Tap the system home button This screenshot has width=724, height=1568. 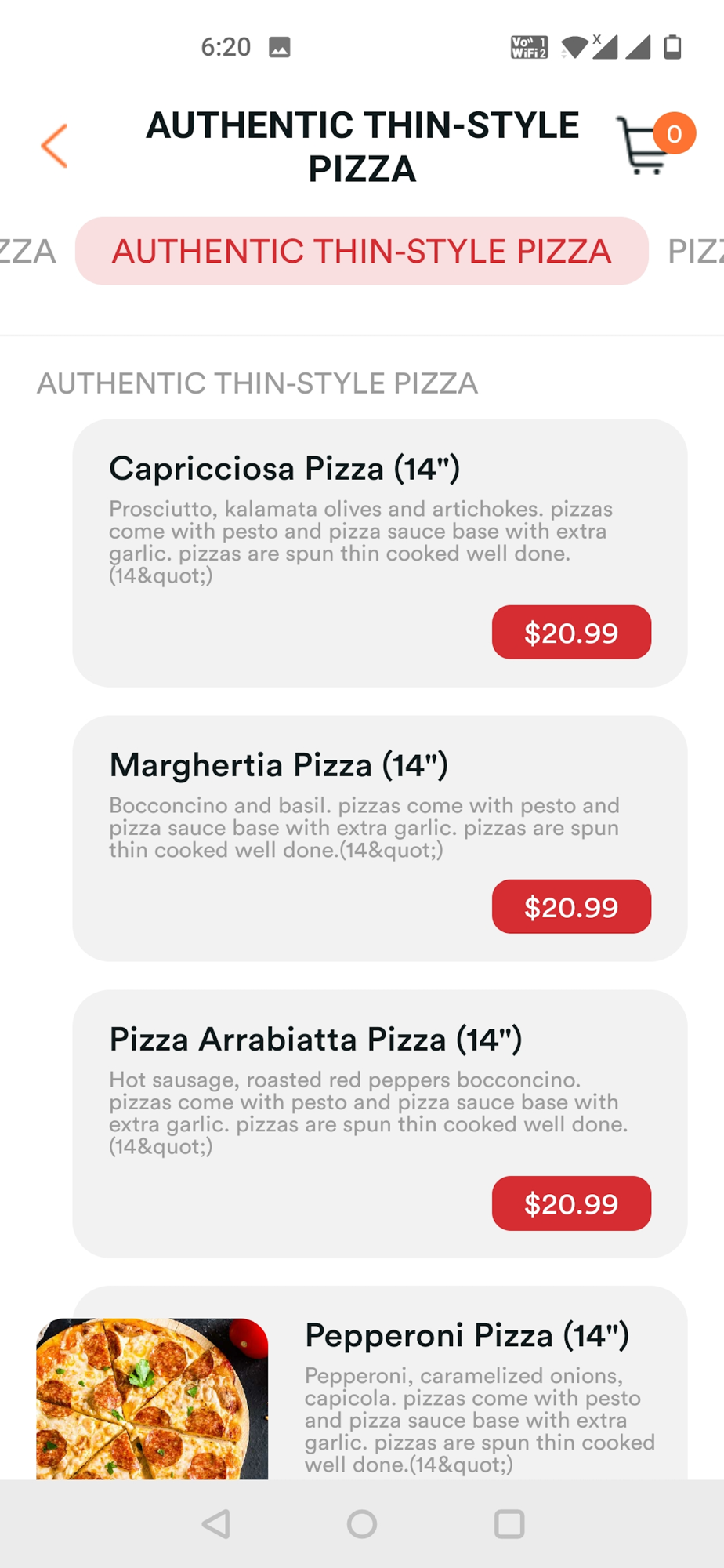point(362,1524)
